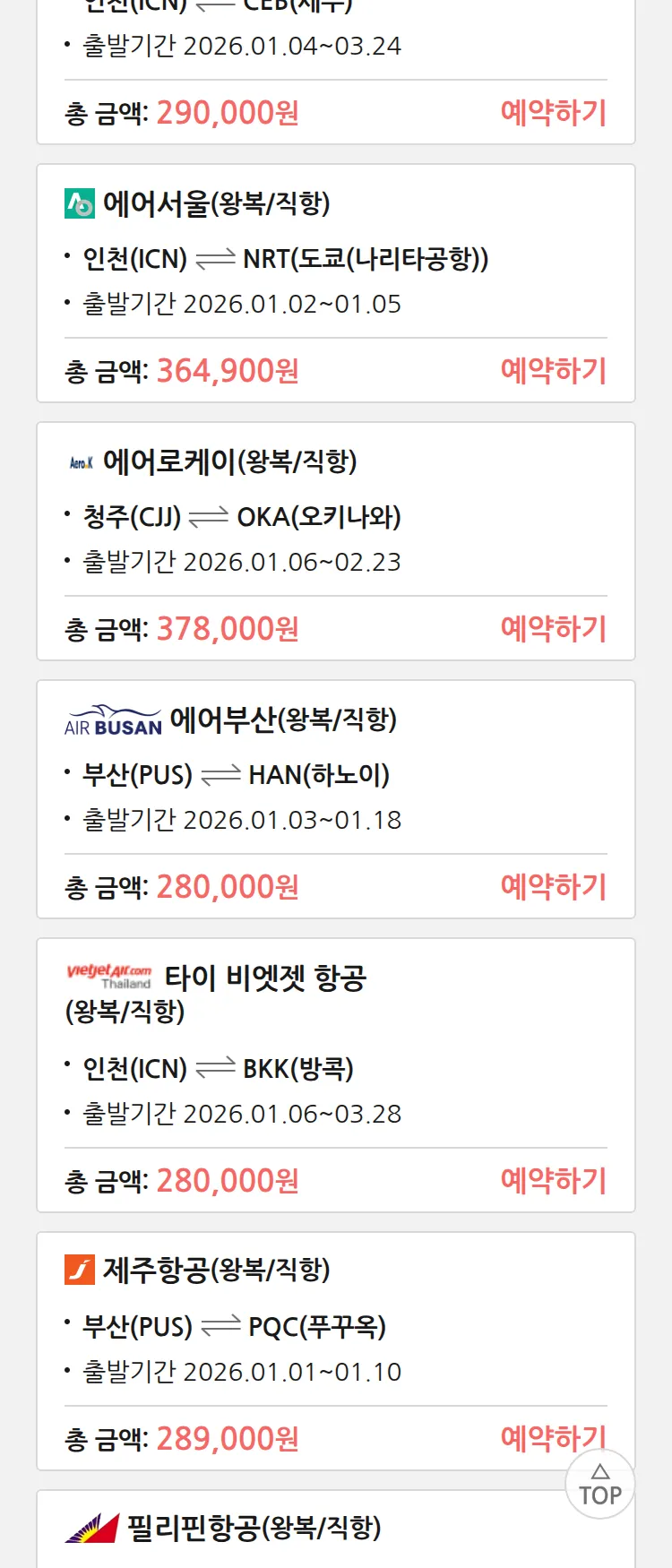This screenshot has height=1568, width=672.
Task: Tap 예약하기 for the 290,000원 fare
Action: click(553, 113)
